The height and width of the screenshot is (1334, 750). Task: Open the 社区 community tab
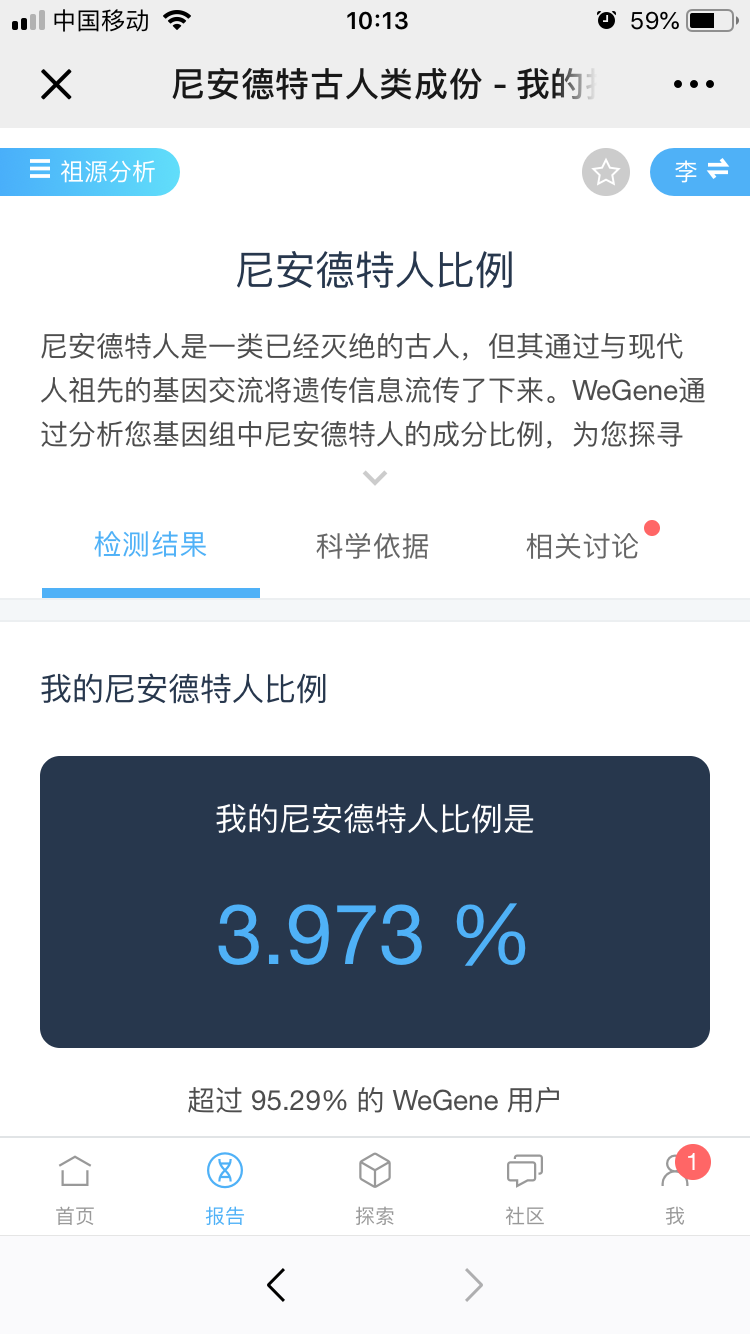(525, 1188)
